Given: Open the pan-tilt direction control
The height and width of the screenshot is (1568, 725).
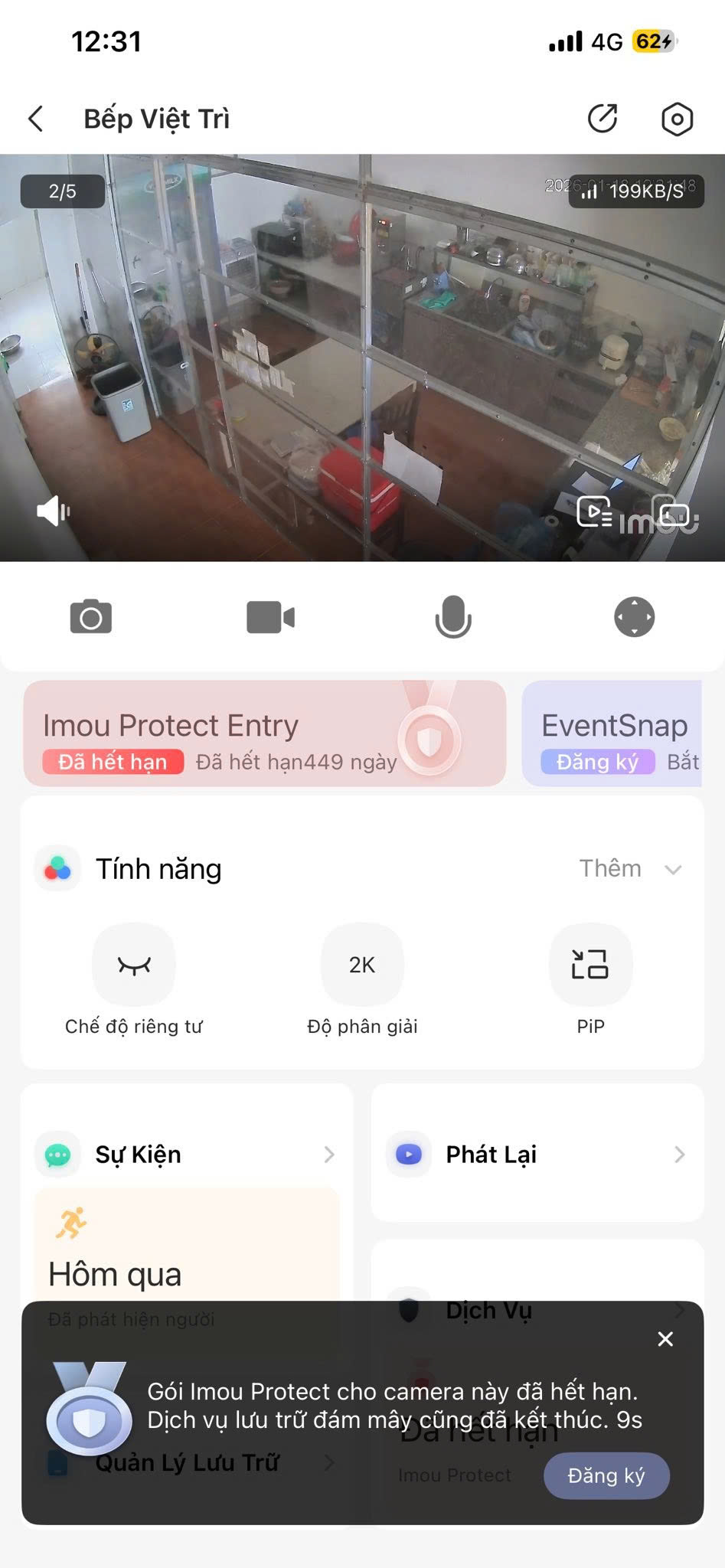Looking at the screenshot, I should point(634,617).
